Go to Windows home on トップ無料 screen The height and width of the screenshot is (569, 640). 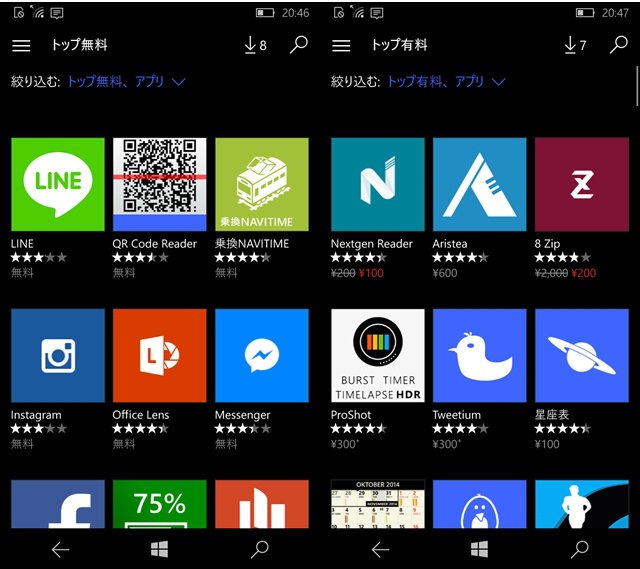pyautogui.click(x=159, y=549)
